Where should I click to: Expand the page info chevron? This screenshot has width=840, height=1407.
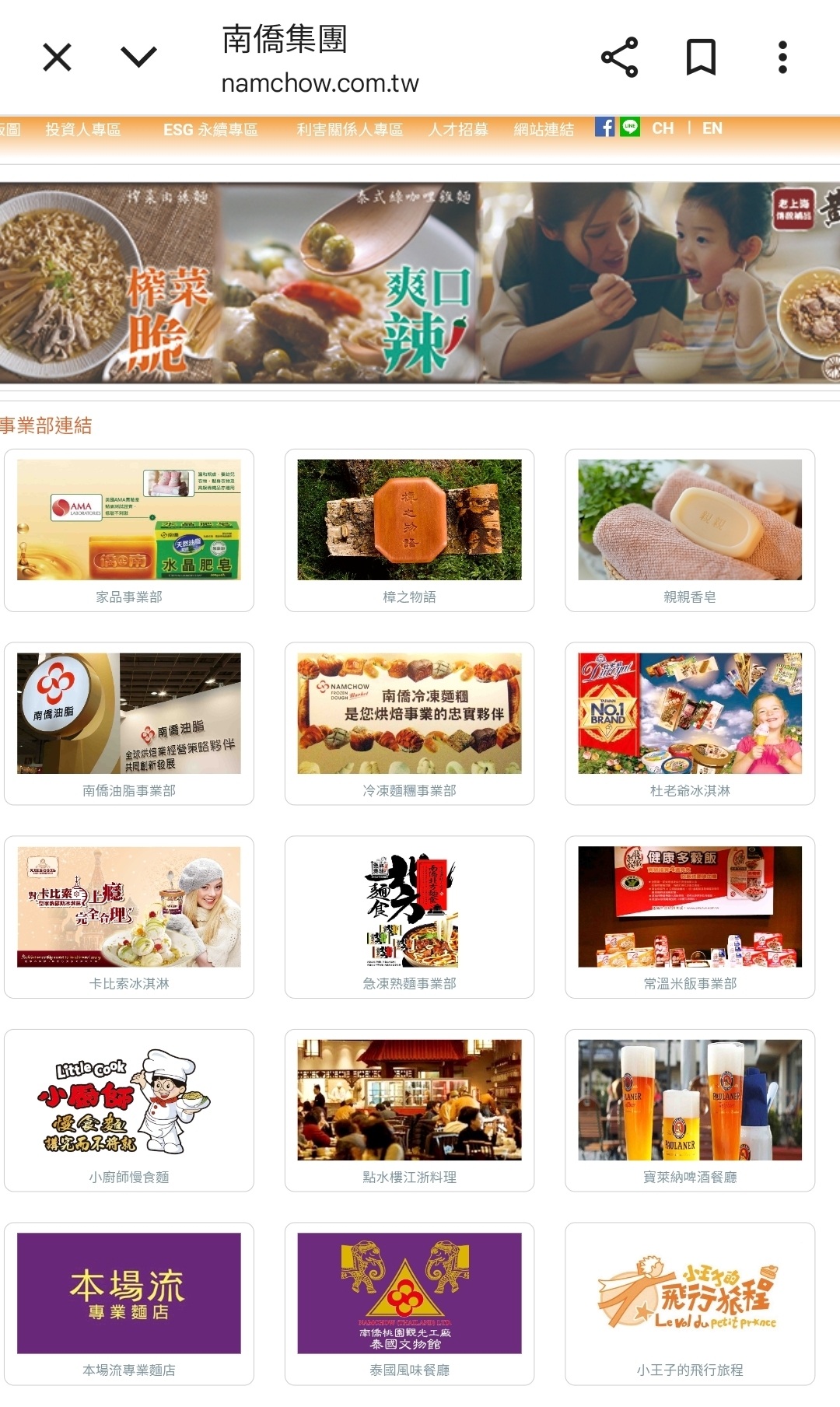139,58
